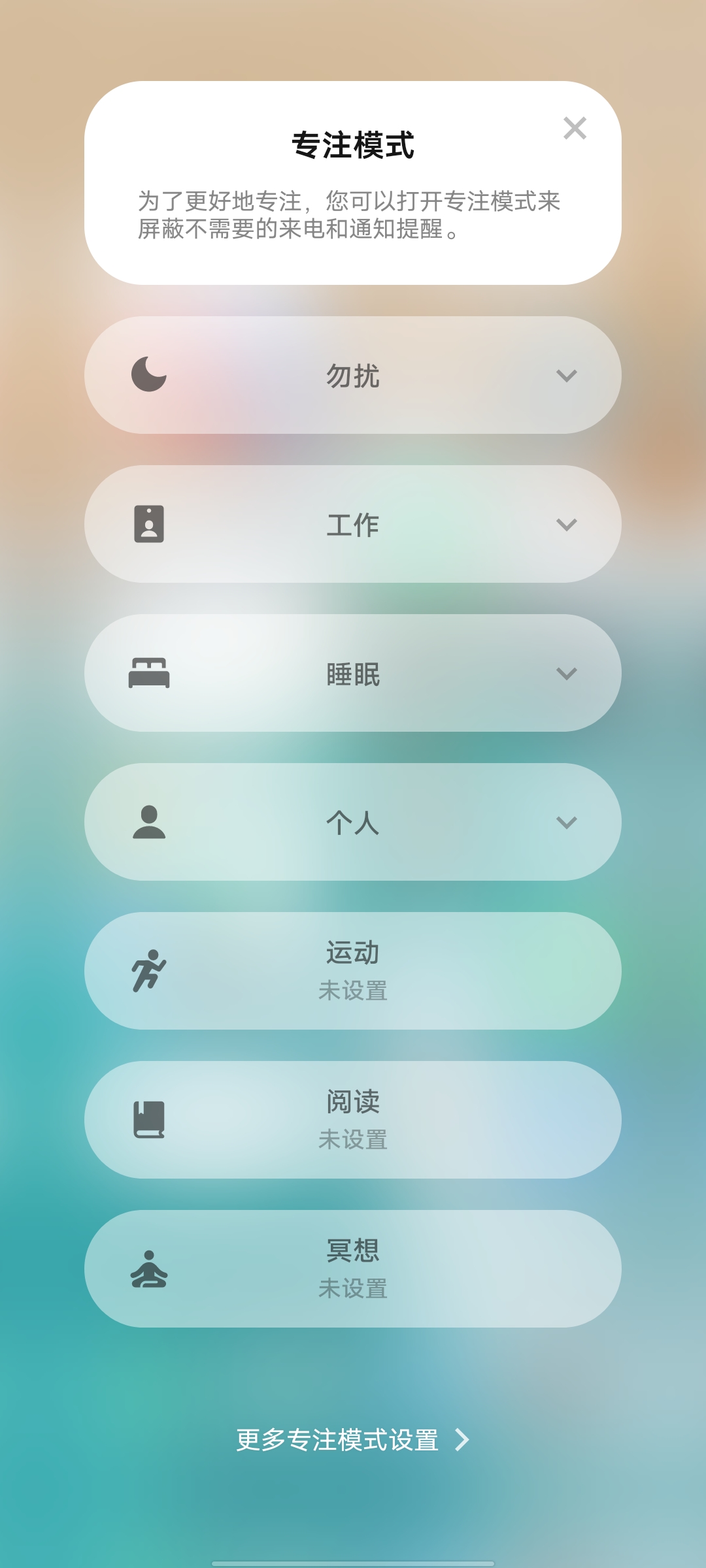Close the 专注模式 info card
The width and height of the screenshot is (706, 1568).
(575, 129)
